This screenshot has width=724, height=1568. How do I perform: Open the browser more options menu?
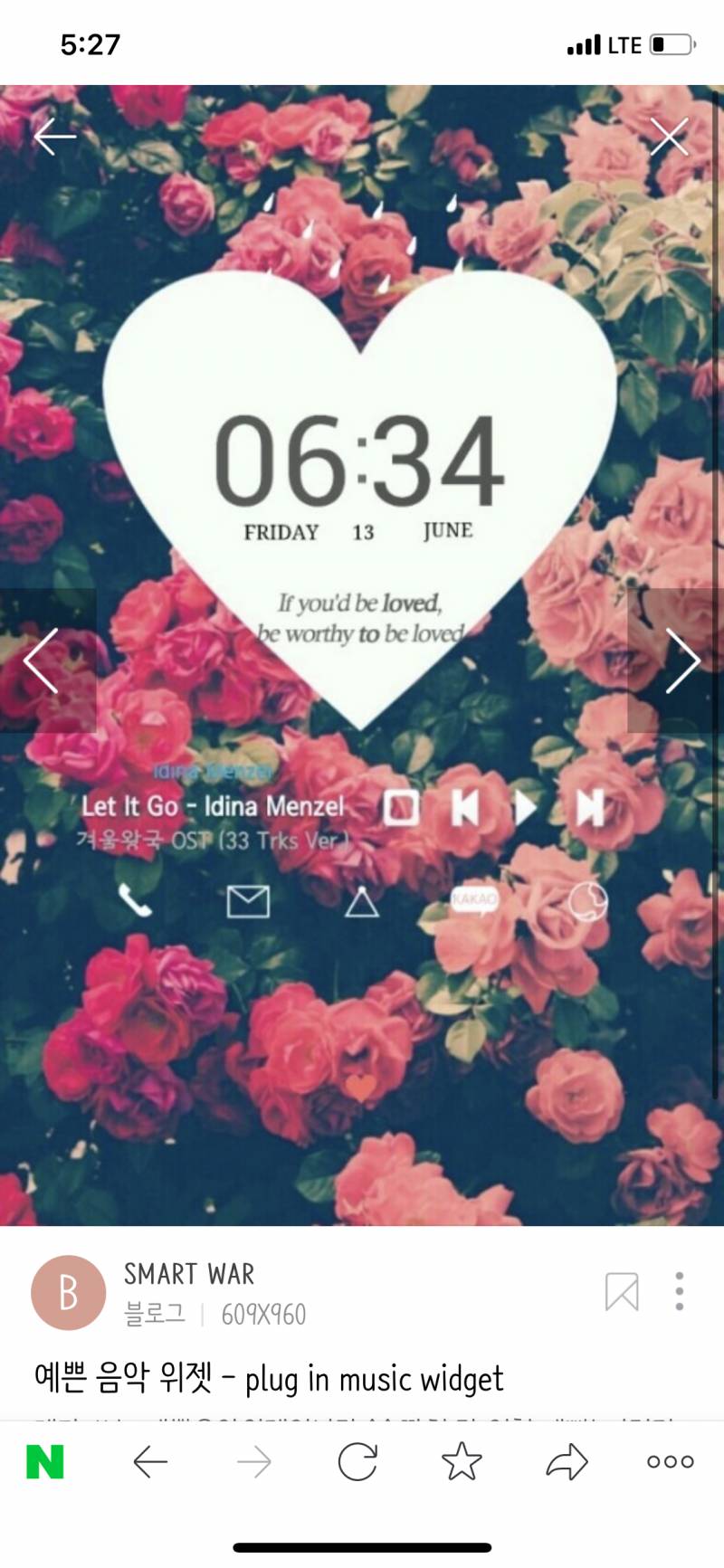click(x=670, y=1461)
